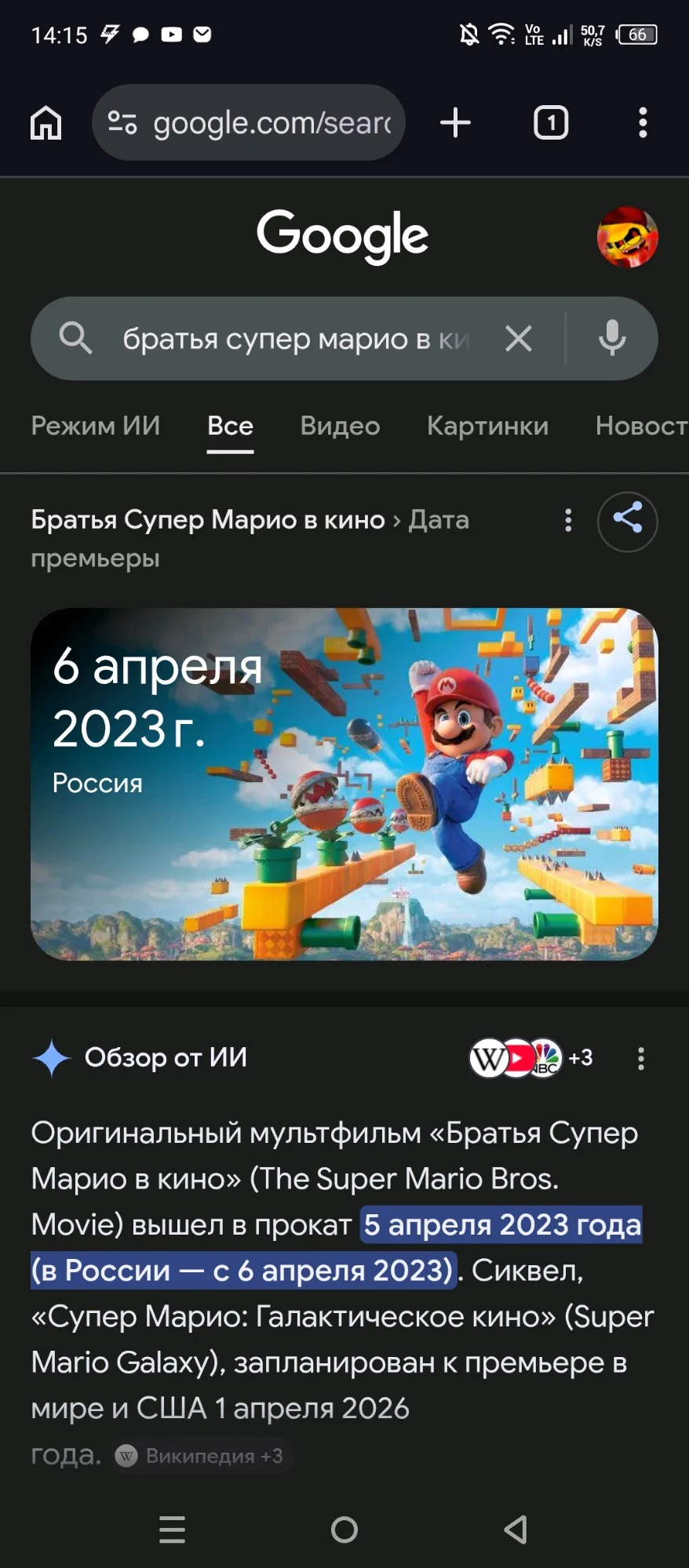Open the Википедия +3 source chip
This screenshot has width=689, height=1568.
pos(202,1457)
